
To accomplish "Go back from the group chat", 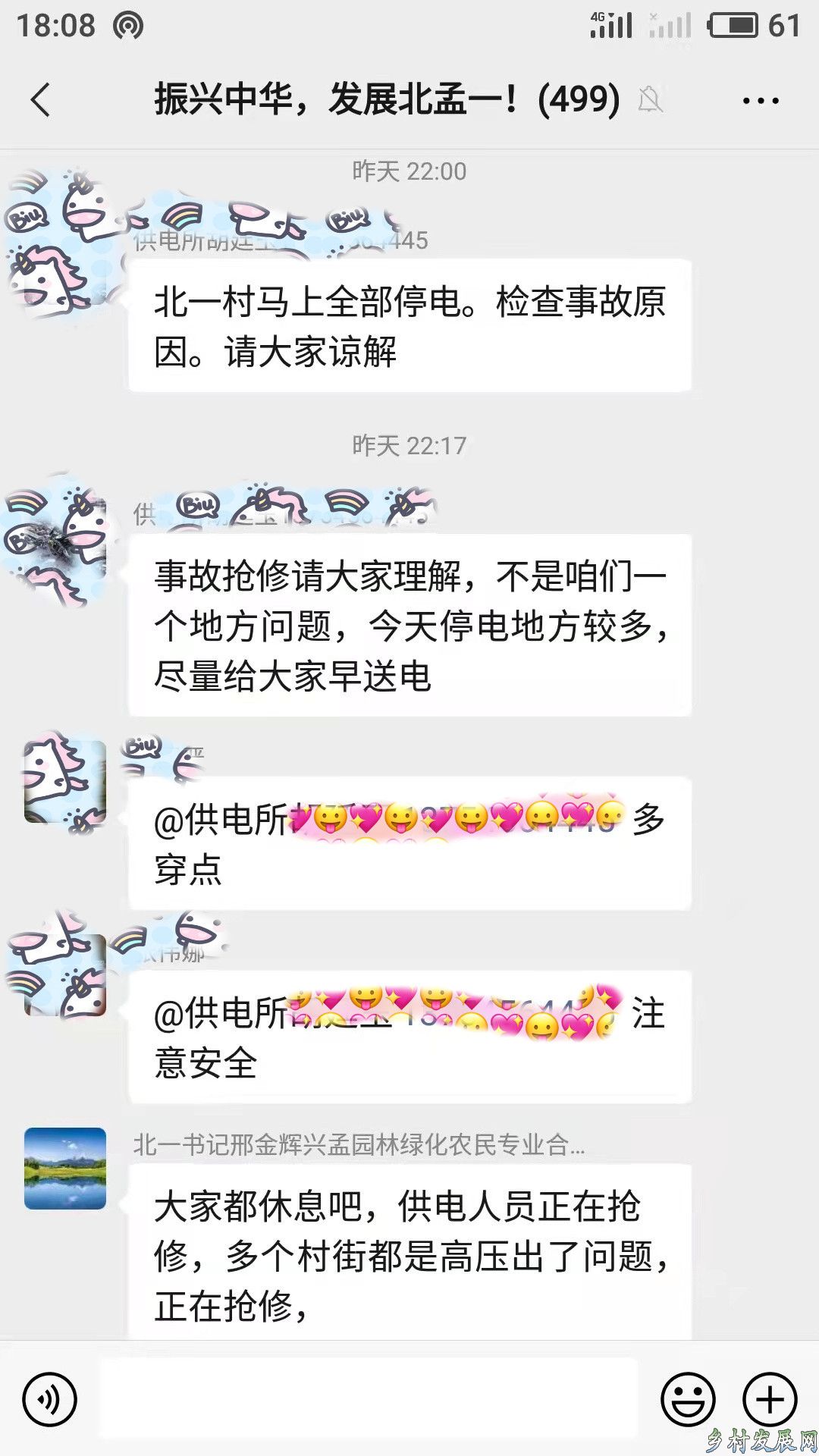I will (x=41, y=100).
